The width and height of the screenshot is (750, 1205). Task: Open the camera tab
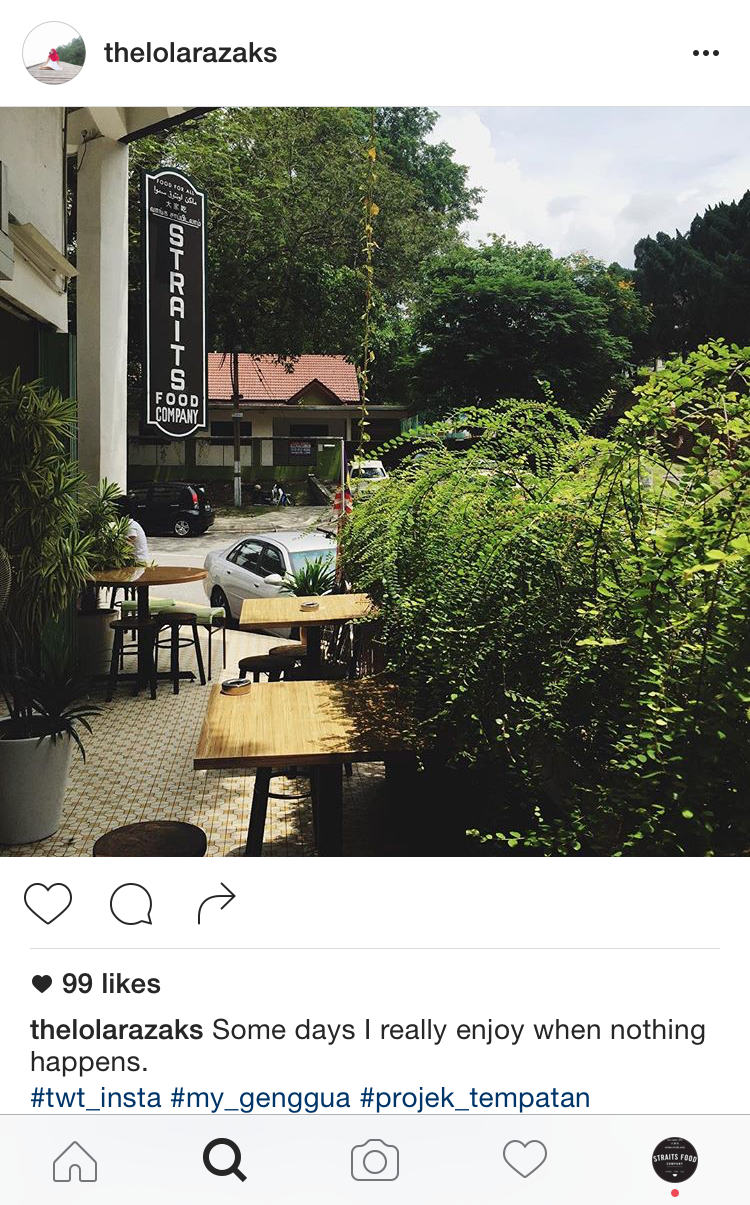tap(375, 1161)
